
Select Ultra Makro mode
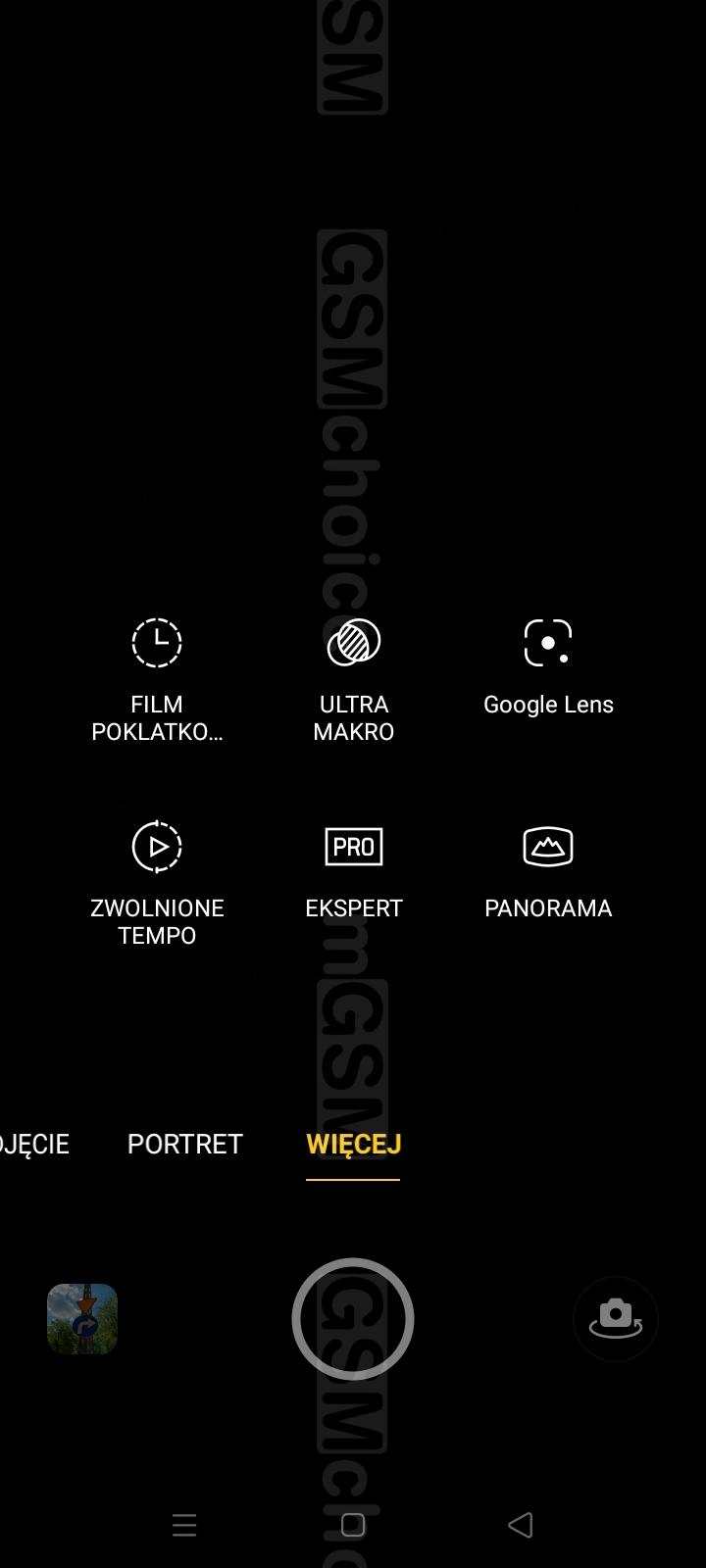tap(353, 676)
